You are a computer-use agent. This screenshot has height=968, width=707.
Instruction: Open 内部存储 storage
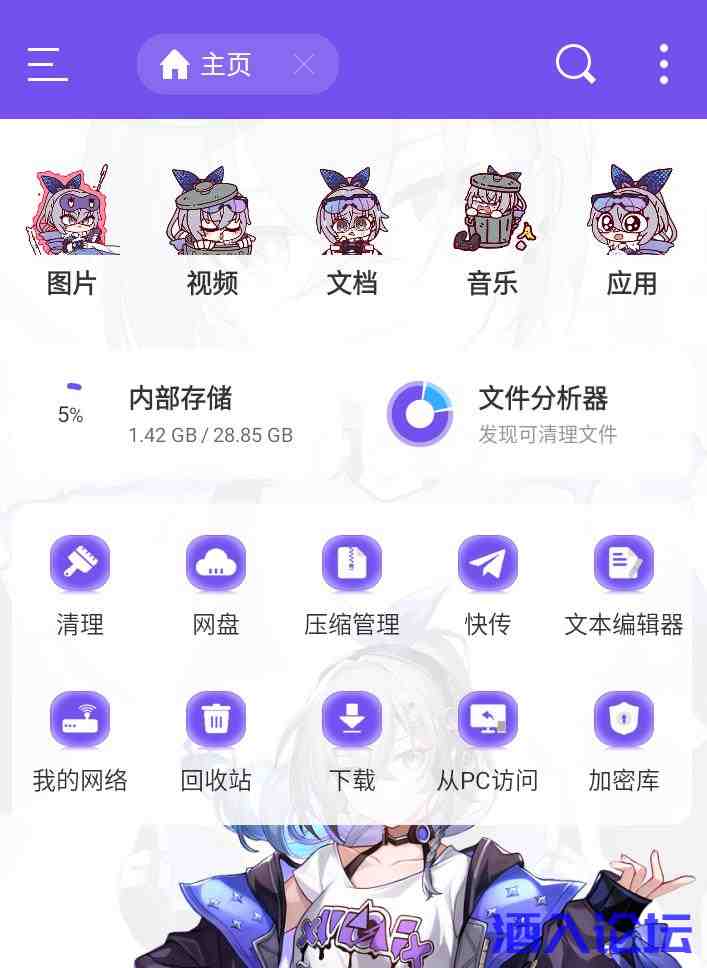click(180, 413)
